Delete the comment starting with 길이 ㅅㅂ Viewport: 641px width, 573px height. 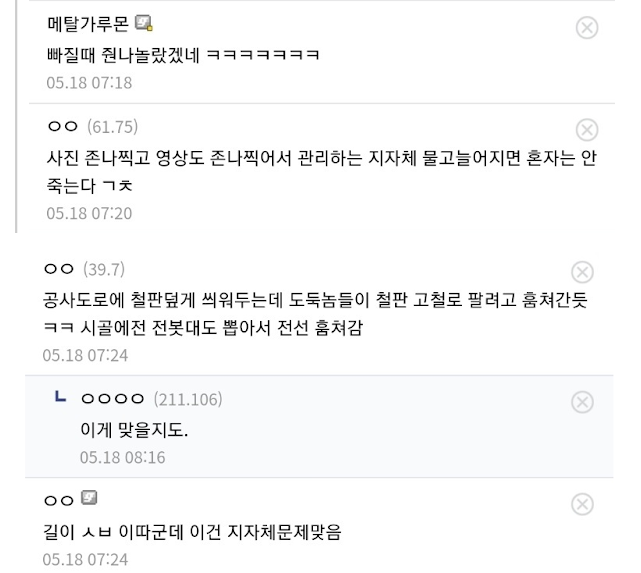pyautogui.click(x=581, y=504)
